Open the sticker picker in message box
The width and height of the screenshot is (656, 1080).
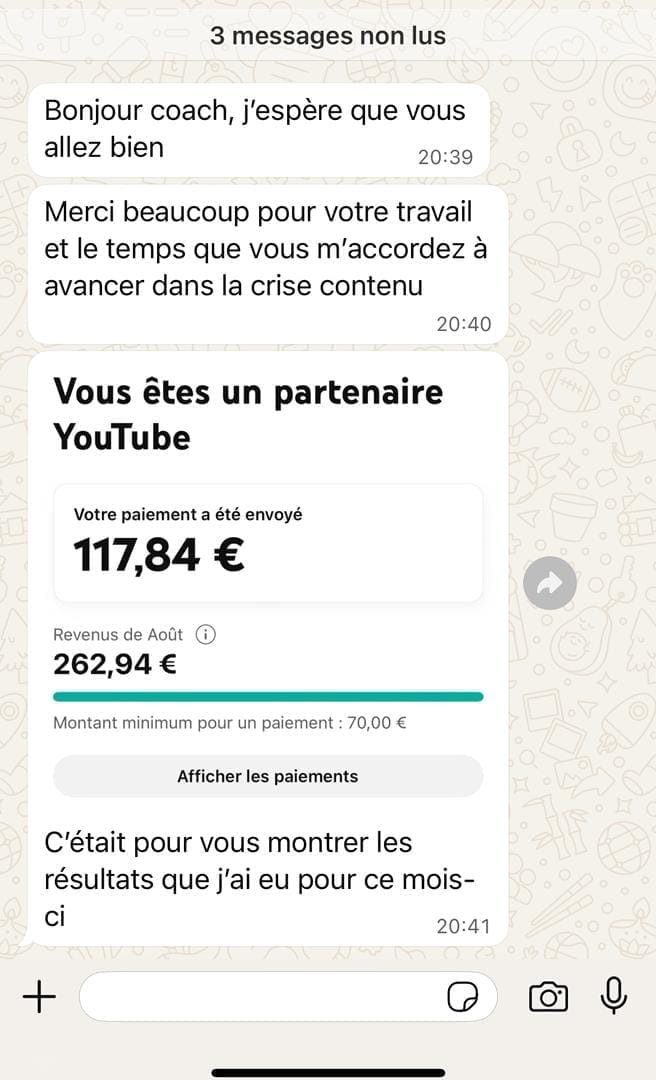463,996
